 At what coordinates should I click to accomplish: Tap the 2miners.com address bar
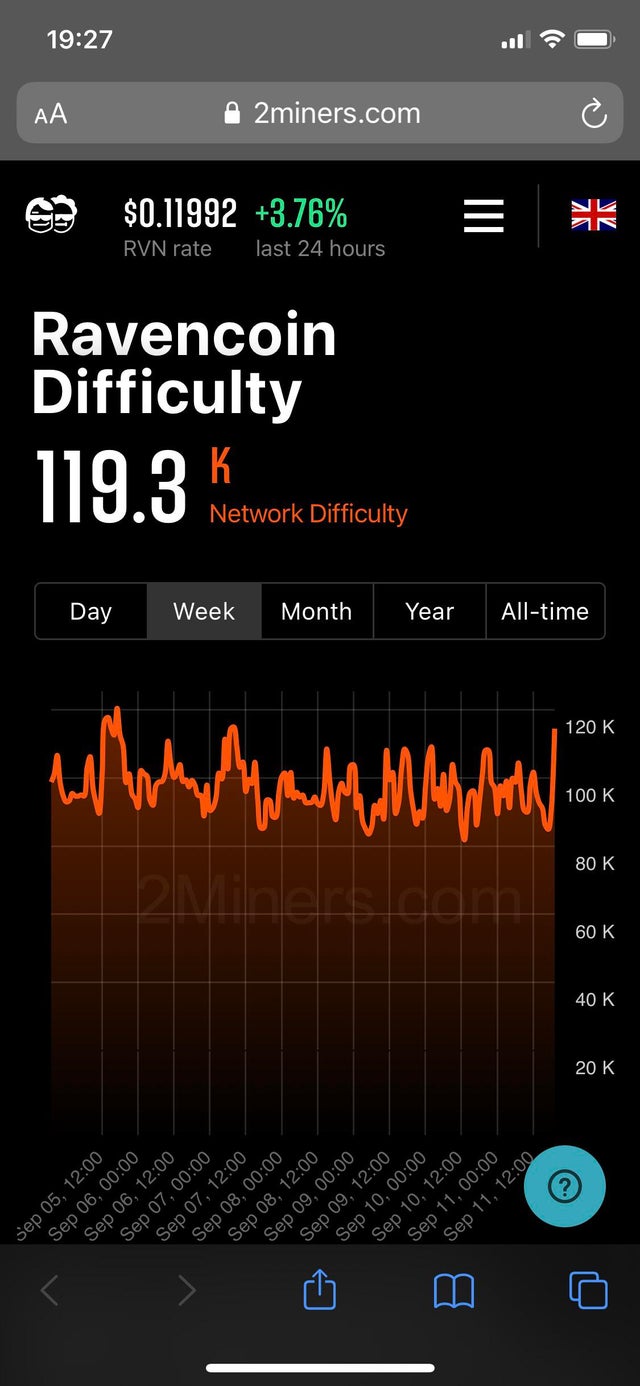(x=320, y=113)
